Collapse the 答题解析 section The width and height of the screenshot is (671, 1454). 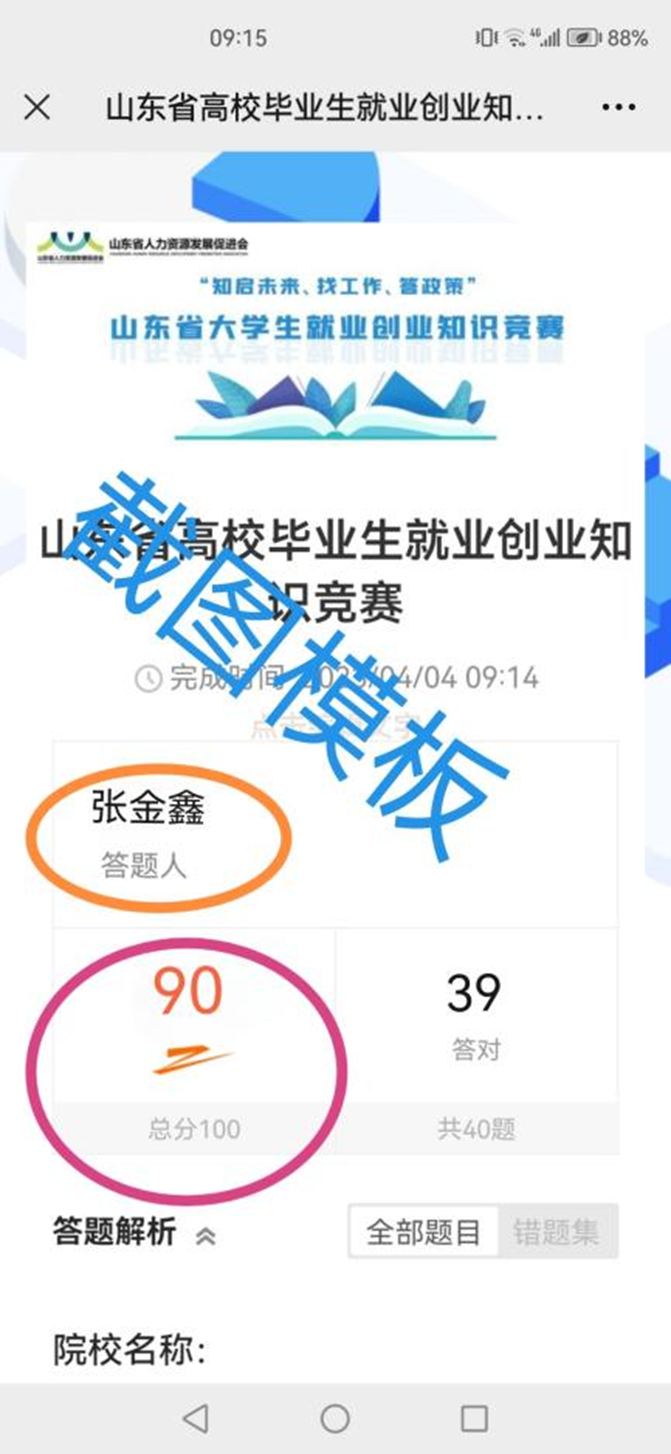tap(205, 1236)
